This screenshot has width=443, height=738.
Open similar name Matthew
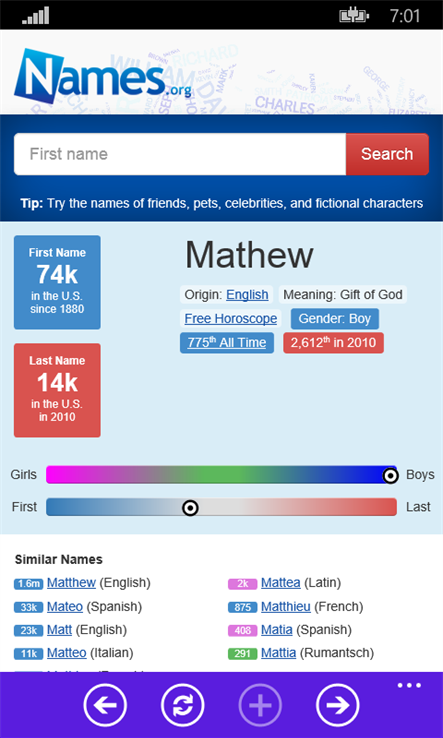coord(72,583)
